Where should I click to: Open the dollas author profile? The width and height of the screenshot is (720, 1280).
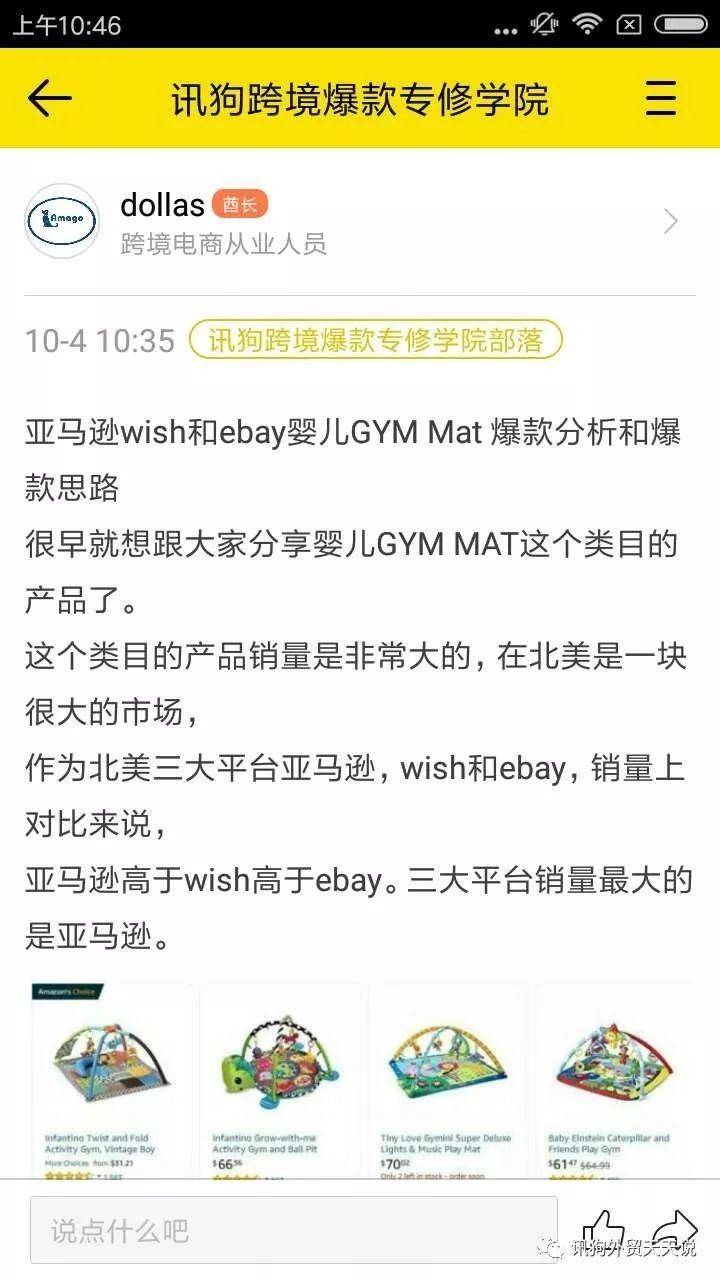[x=360, y=221]
